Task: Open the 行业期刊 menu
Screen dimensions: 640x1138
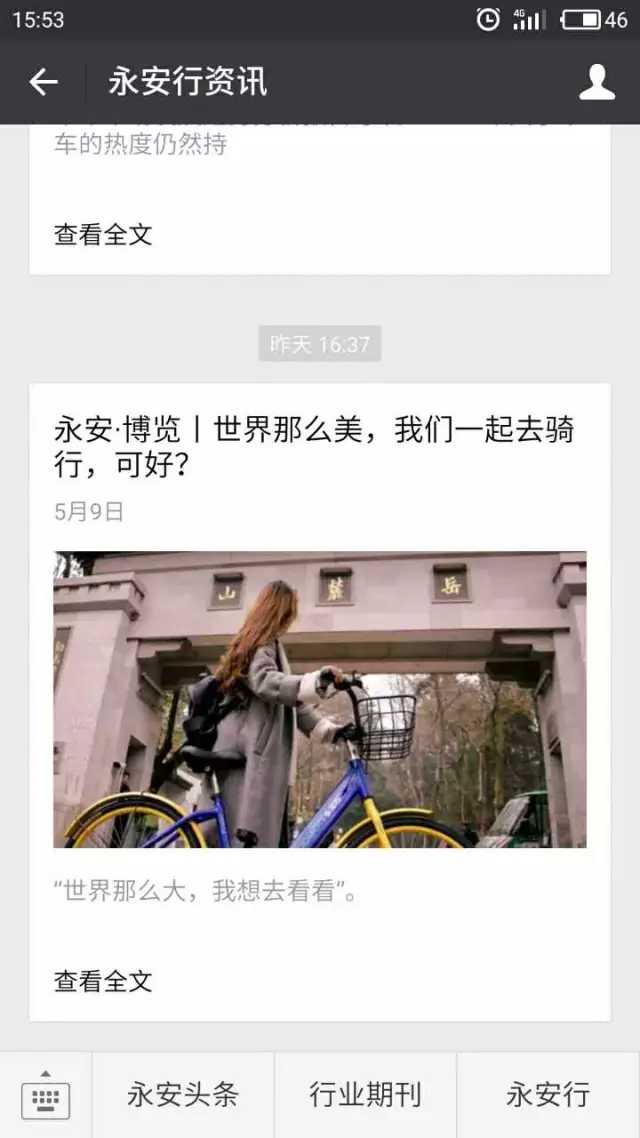Action: tap(366, 1095)
